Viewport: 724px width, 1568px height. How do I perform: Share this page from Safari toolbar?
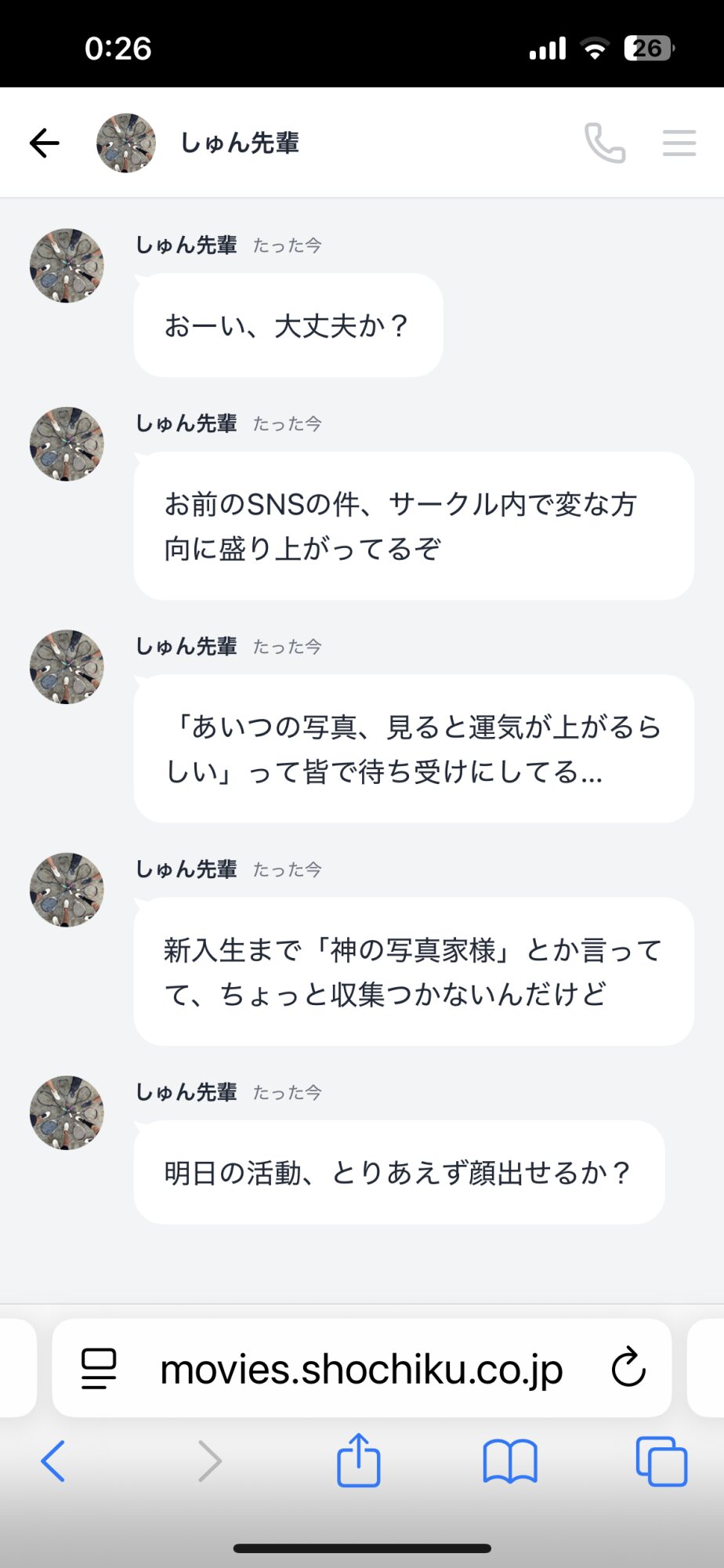point(359,1460)
